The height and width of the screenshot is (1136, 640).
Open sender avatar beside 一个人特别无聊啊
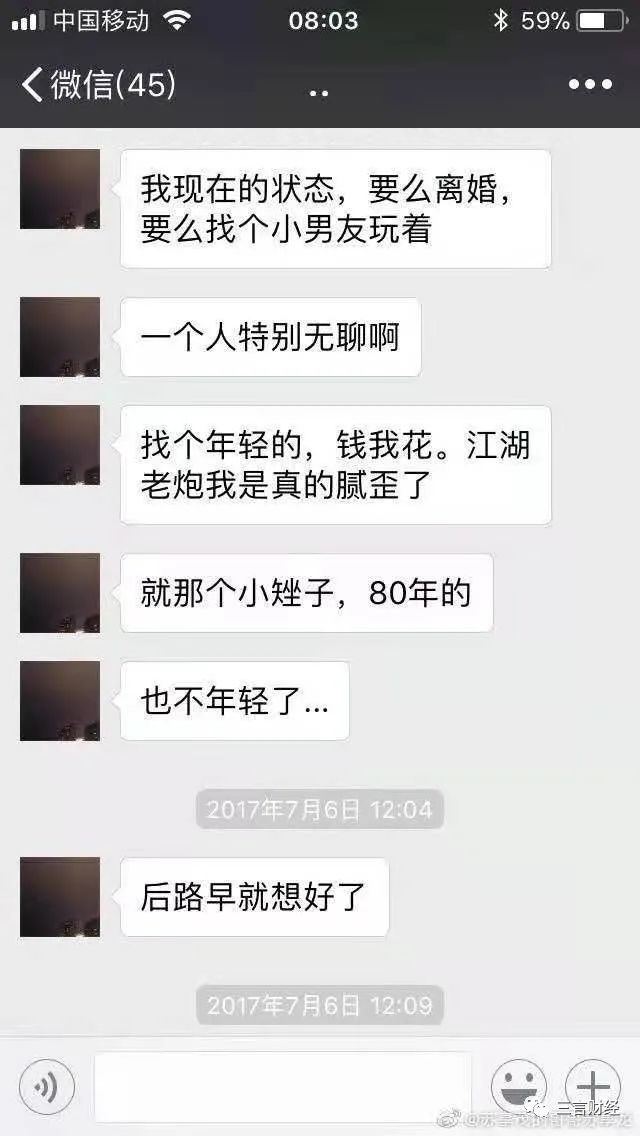point(60,337)
